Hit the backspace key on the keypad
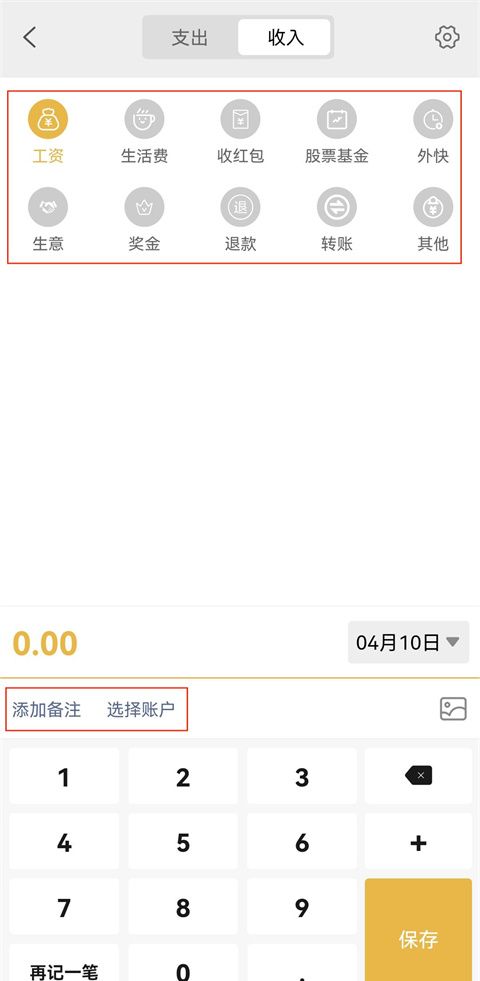 click(419, 776)
